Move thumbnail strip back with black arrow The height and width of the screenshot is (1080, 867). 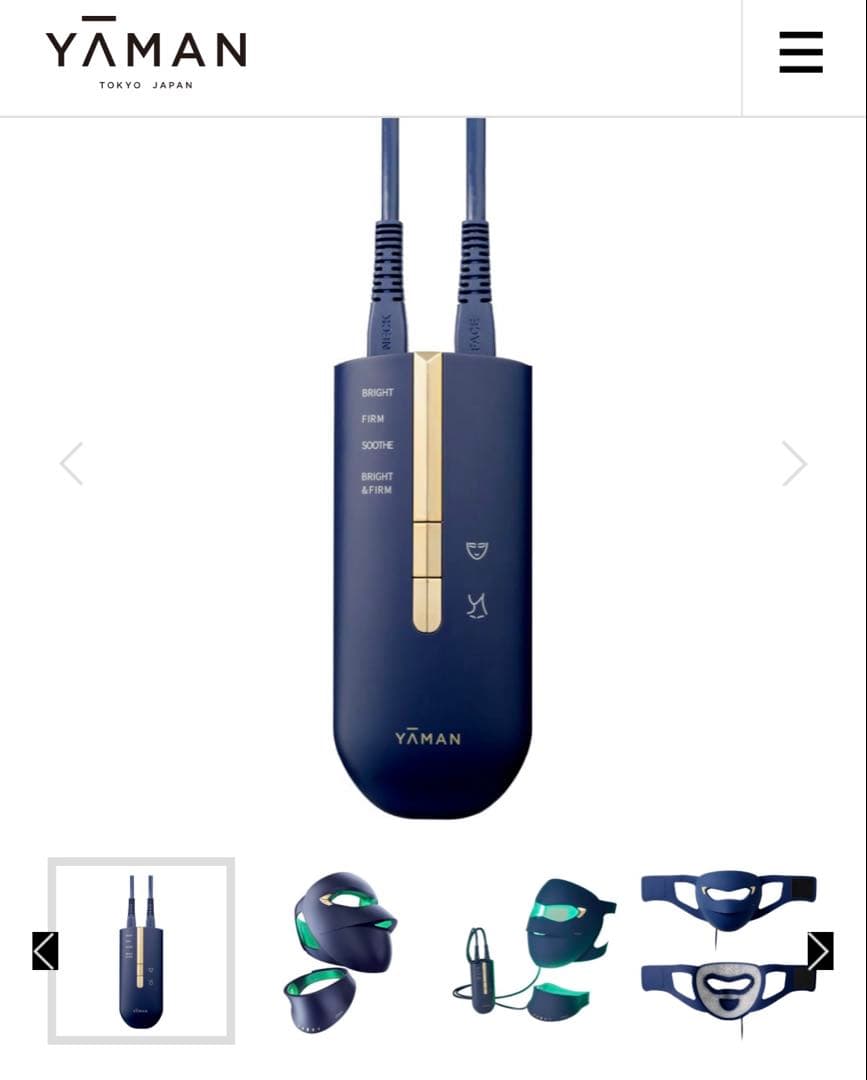coord(45,951)
